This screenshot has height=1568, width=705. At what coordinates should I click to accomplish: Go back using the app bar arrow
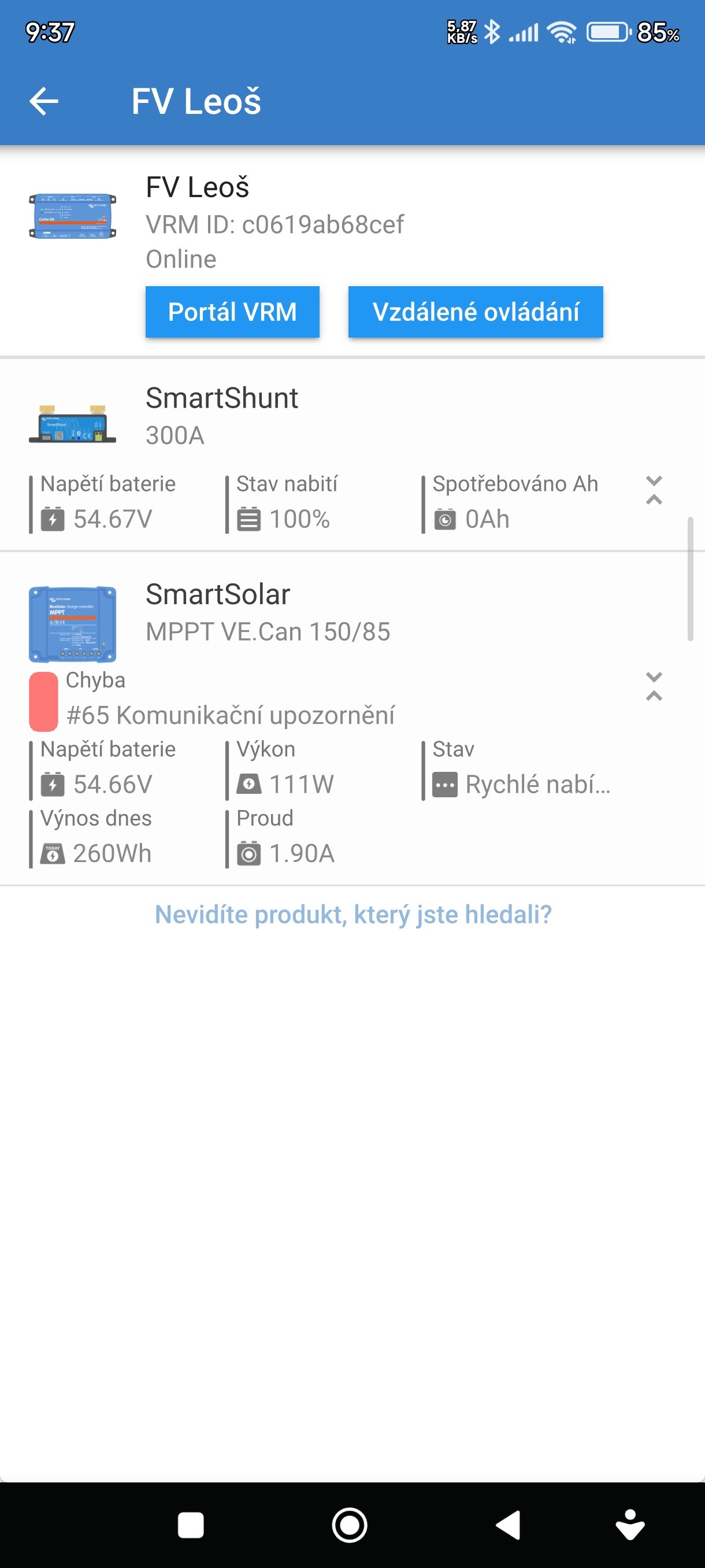pyautogui.click(x=44, y=101)
